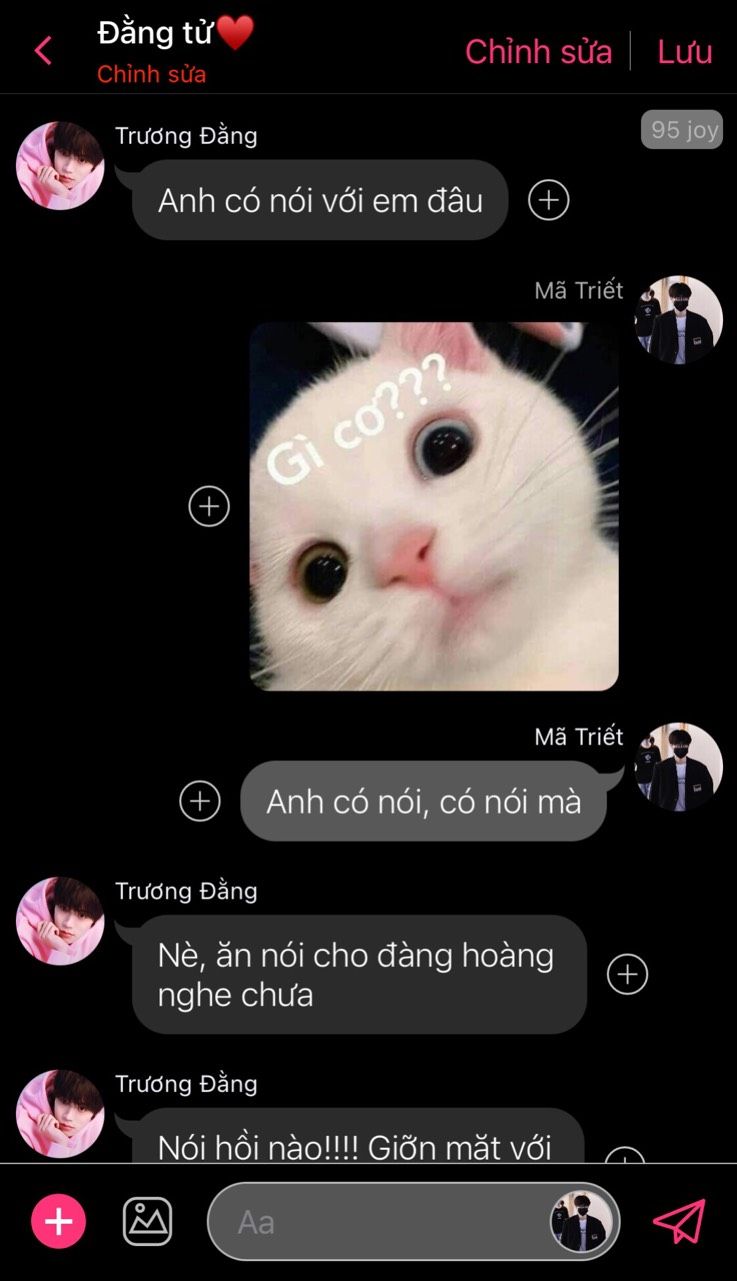
Task: Switch sender via avatar in input box
Action: click(581, 1222)
